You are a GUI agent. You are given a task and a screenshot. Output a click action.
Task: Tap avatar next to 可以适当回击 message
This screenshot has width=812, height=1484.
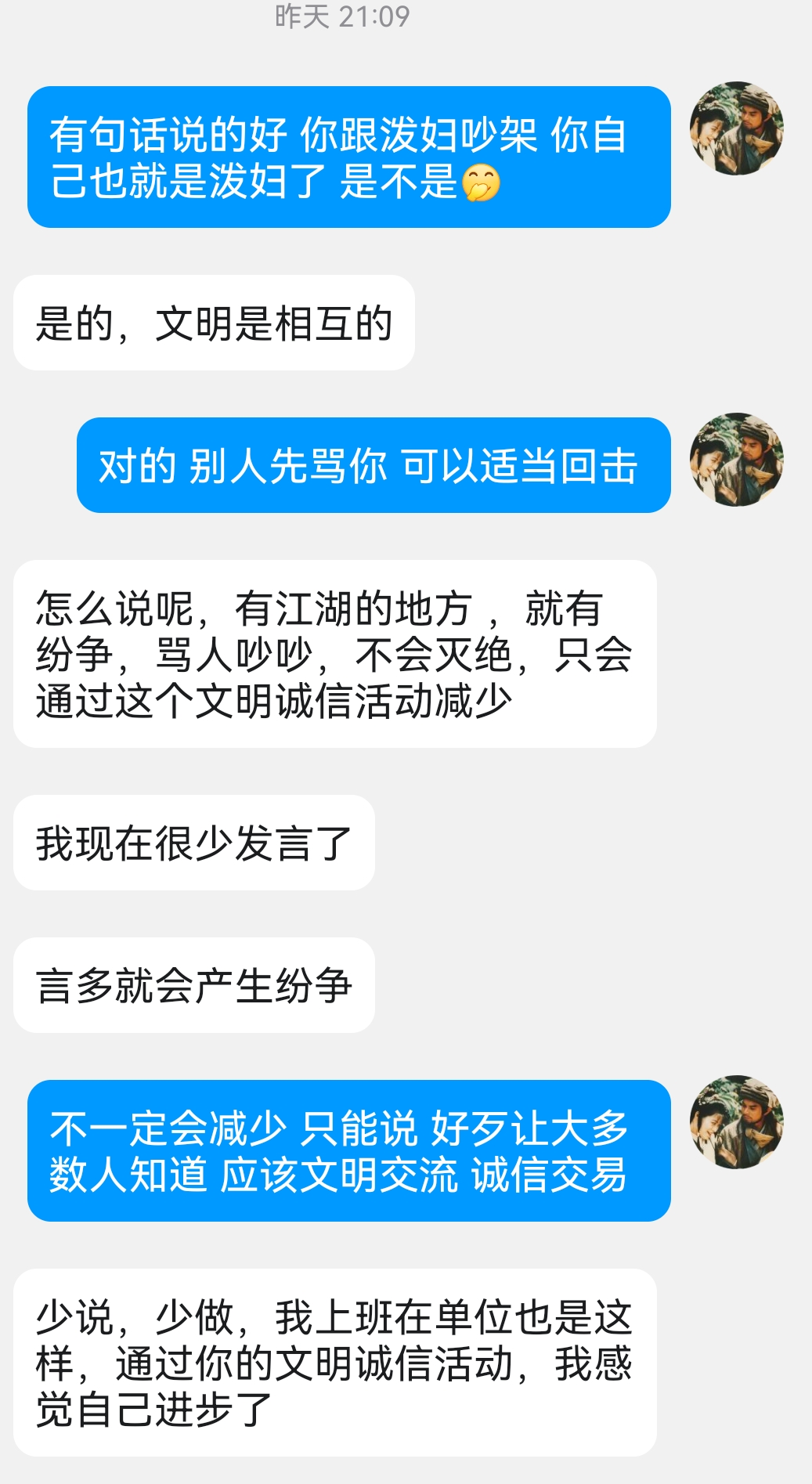[736, 460]
